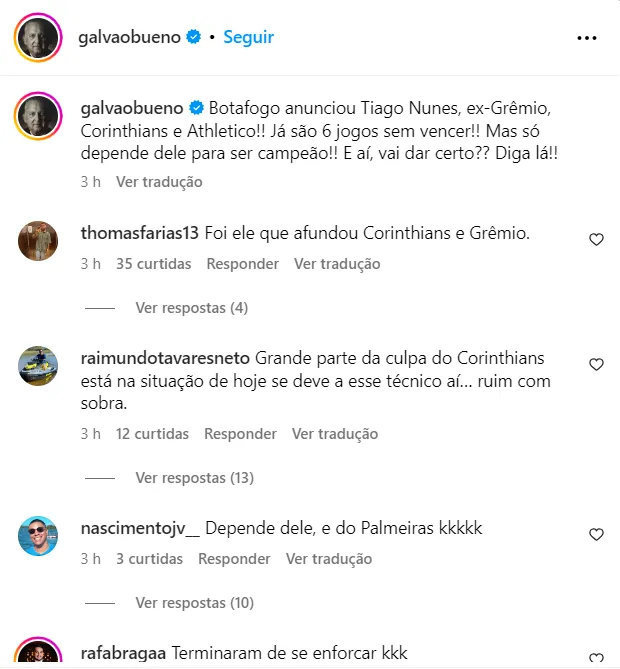Image resolution: width=620 pixels, height=669 pixels.
Task: Open thomasfarias13's profile from username
Action: 139,234
